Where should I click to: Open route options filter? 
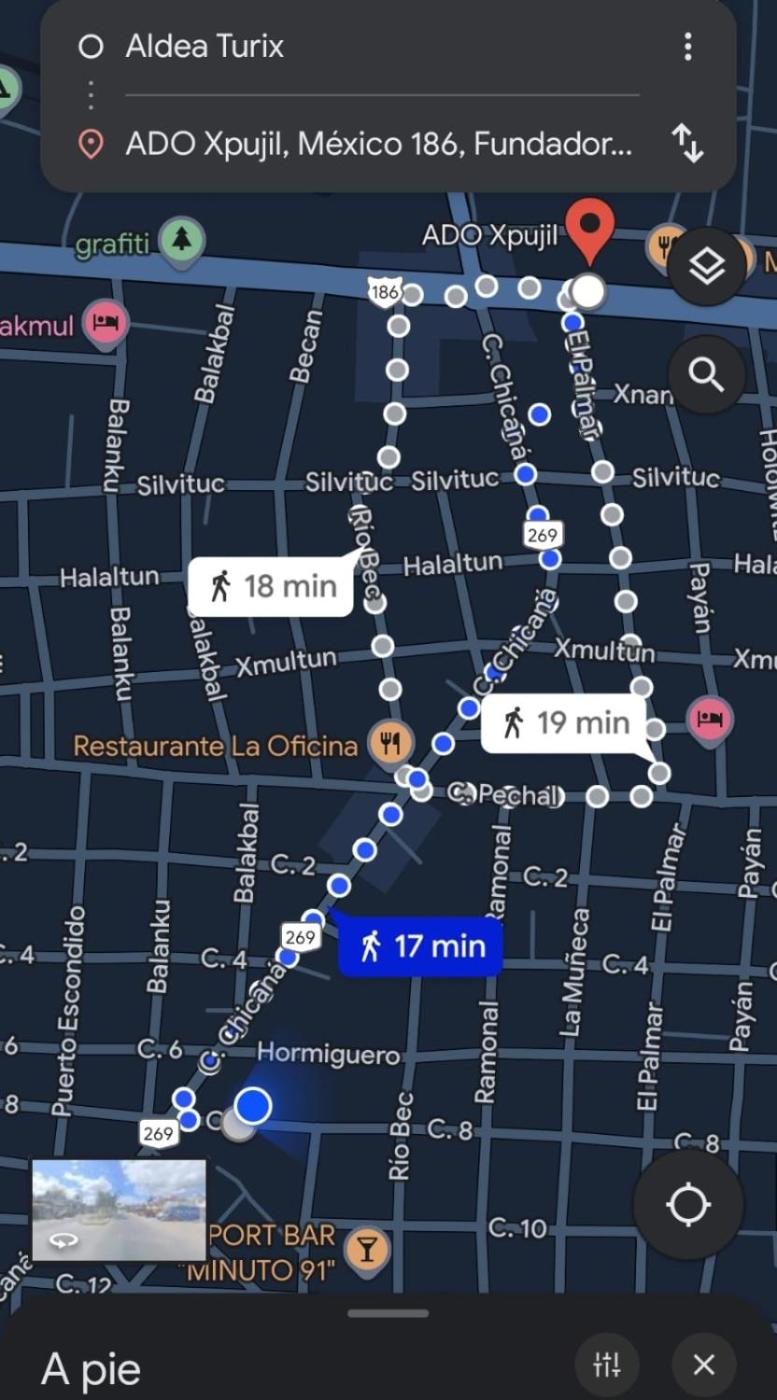coord(607,1364)
